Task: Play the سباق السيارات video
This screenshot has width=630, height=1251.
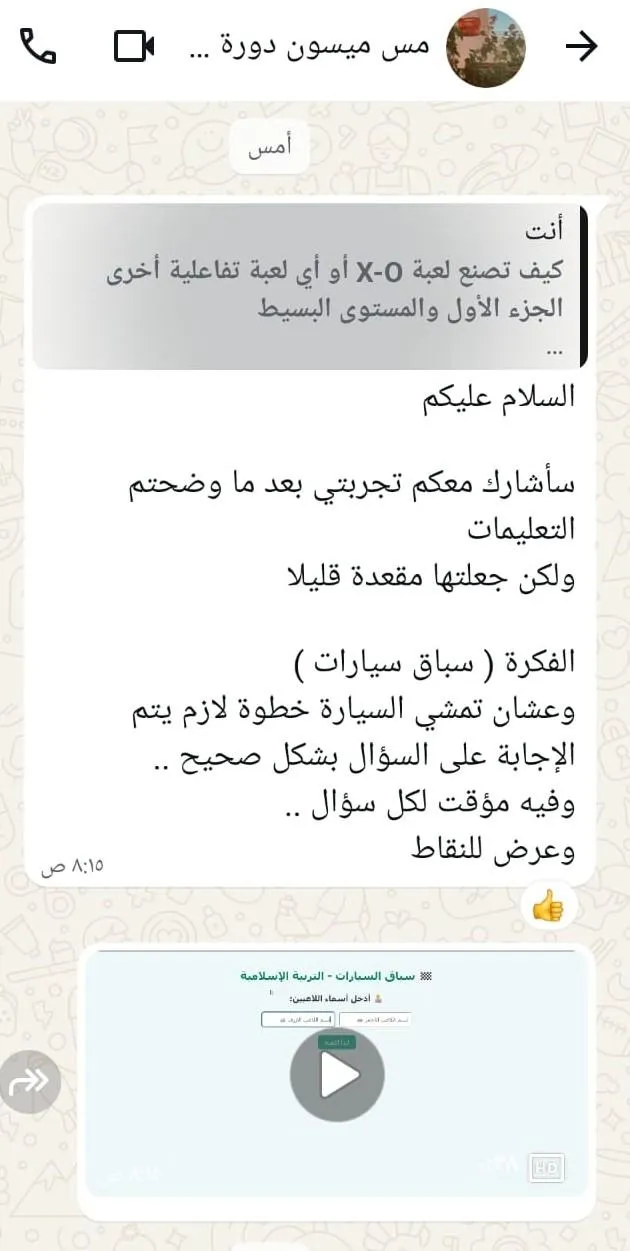Action: (337, 1074)
